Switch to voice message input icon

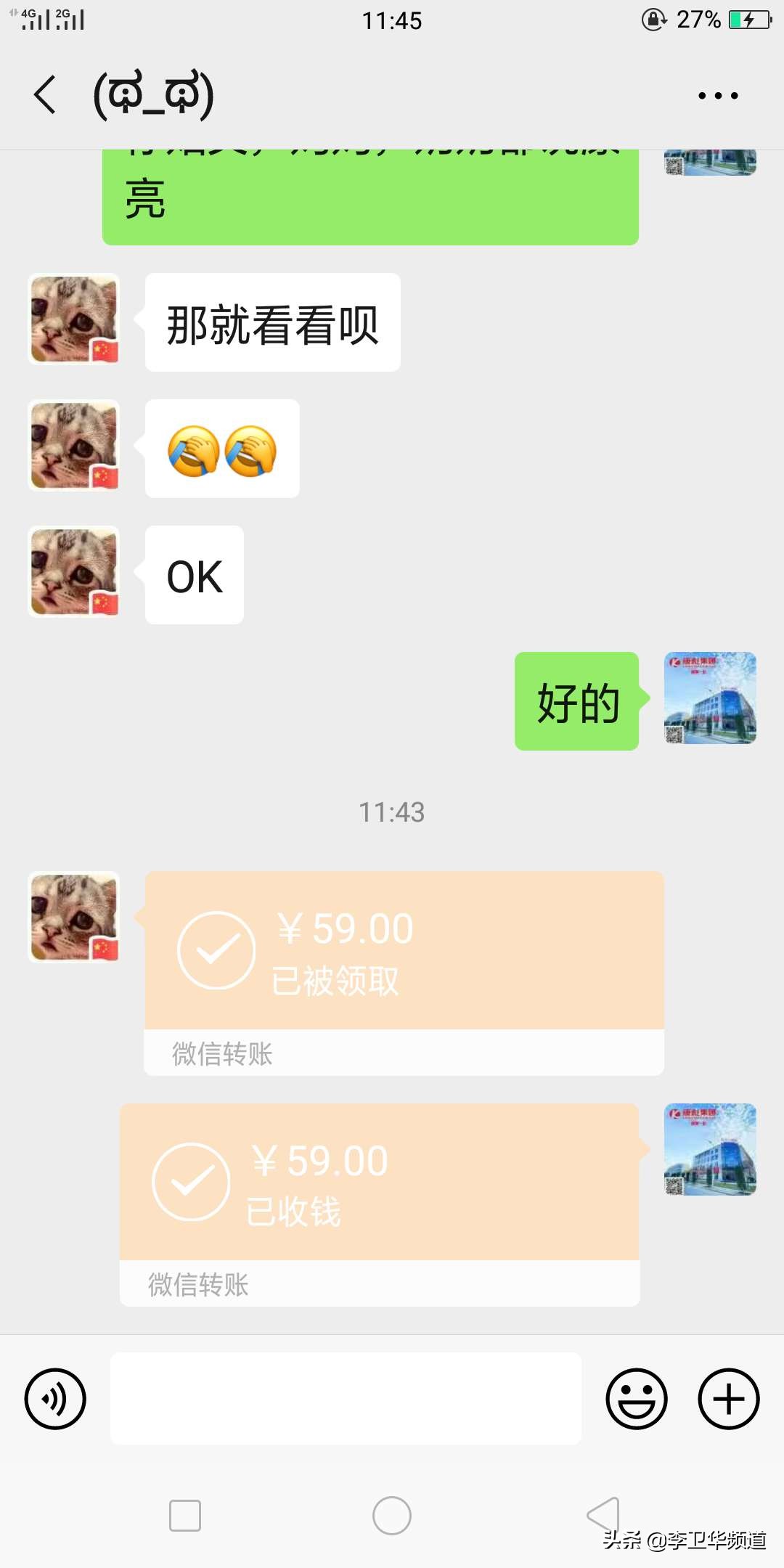[x=55, y=1399]
